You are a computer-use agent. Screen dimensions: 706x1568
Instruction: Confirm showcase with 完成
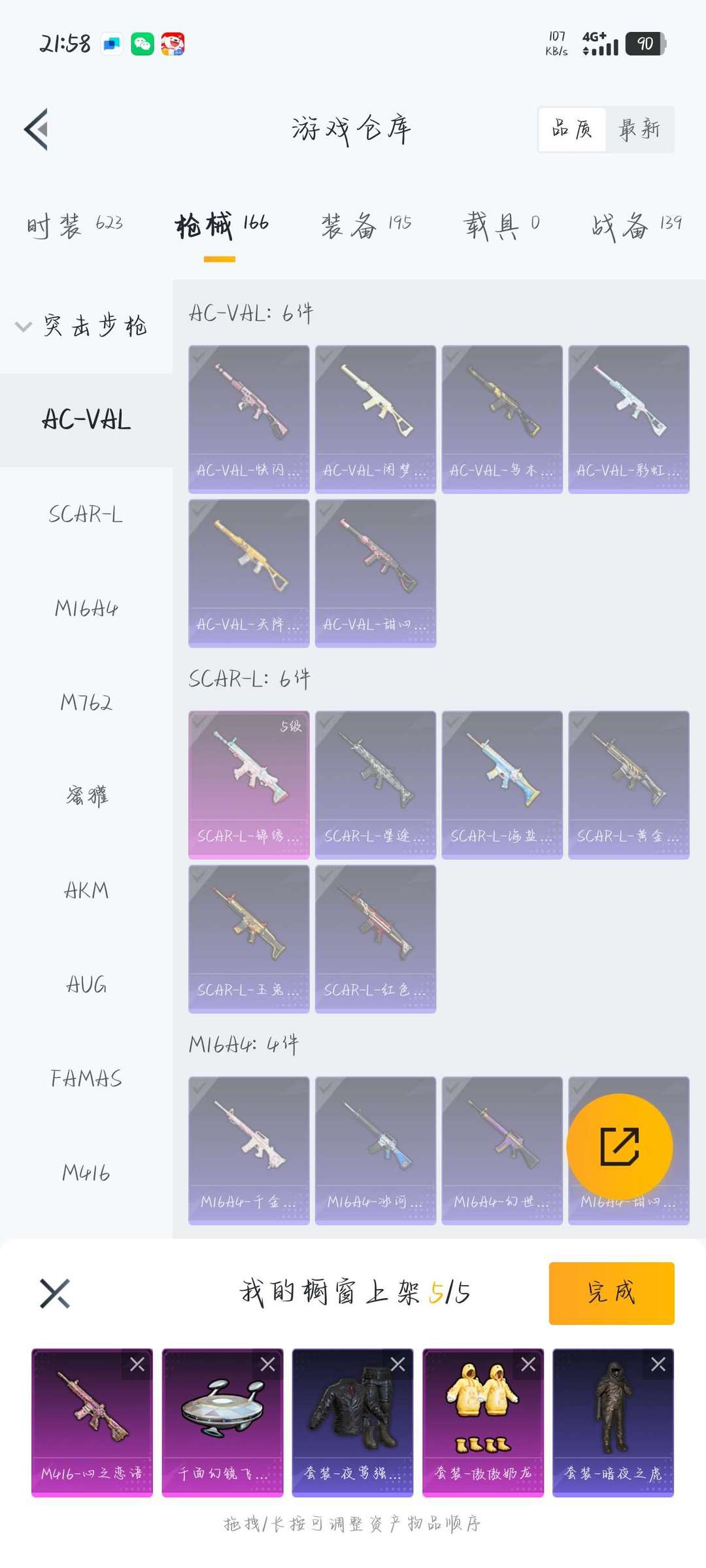tap(611, 1293)
